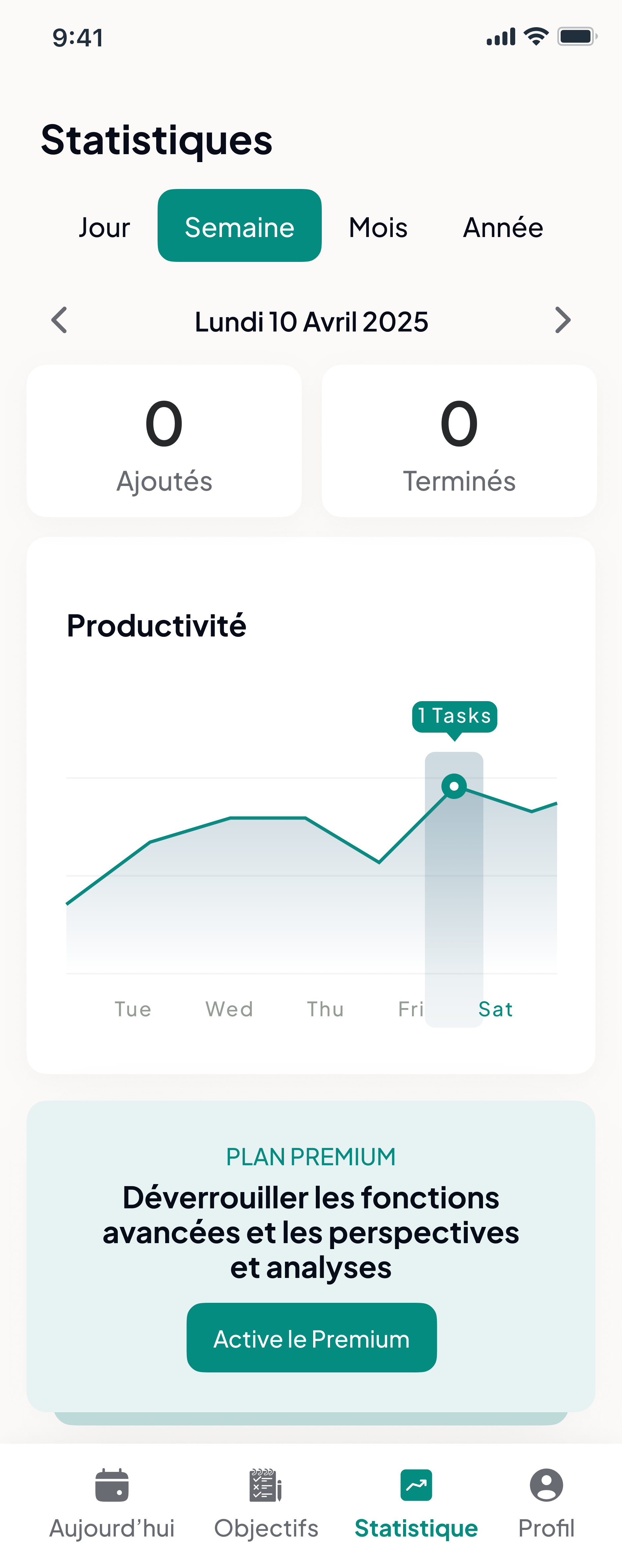
Task: Open the Profil tab
Action: [546, 1502]
